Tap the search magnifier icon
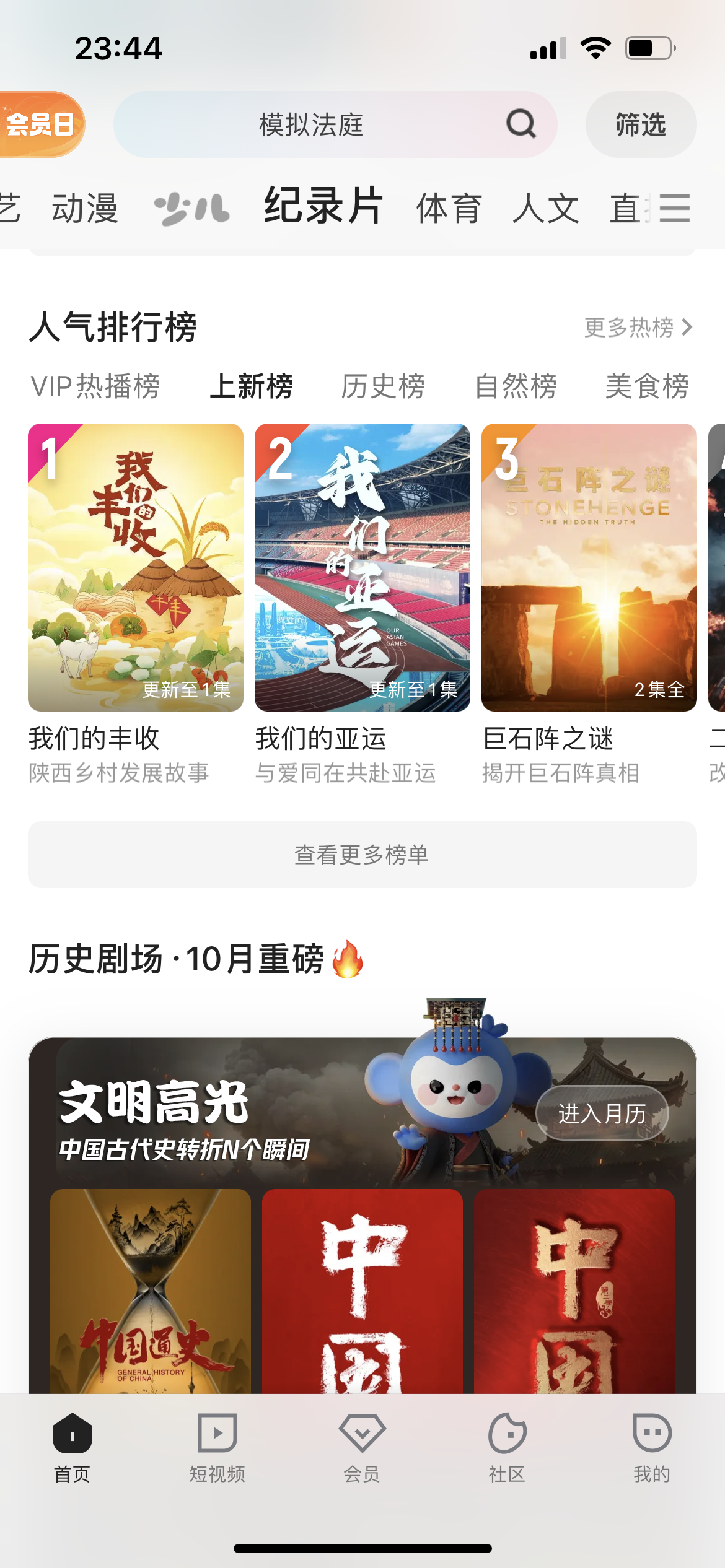This screenshot has width=725, height=1568. (x=521, y=124)
